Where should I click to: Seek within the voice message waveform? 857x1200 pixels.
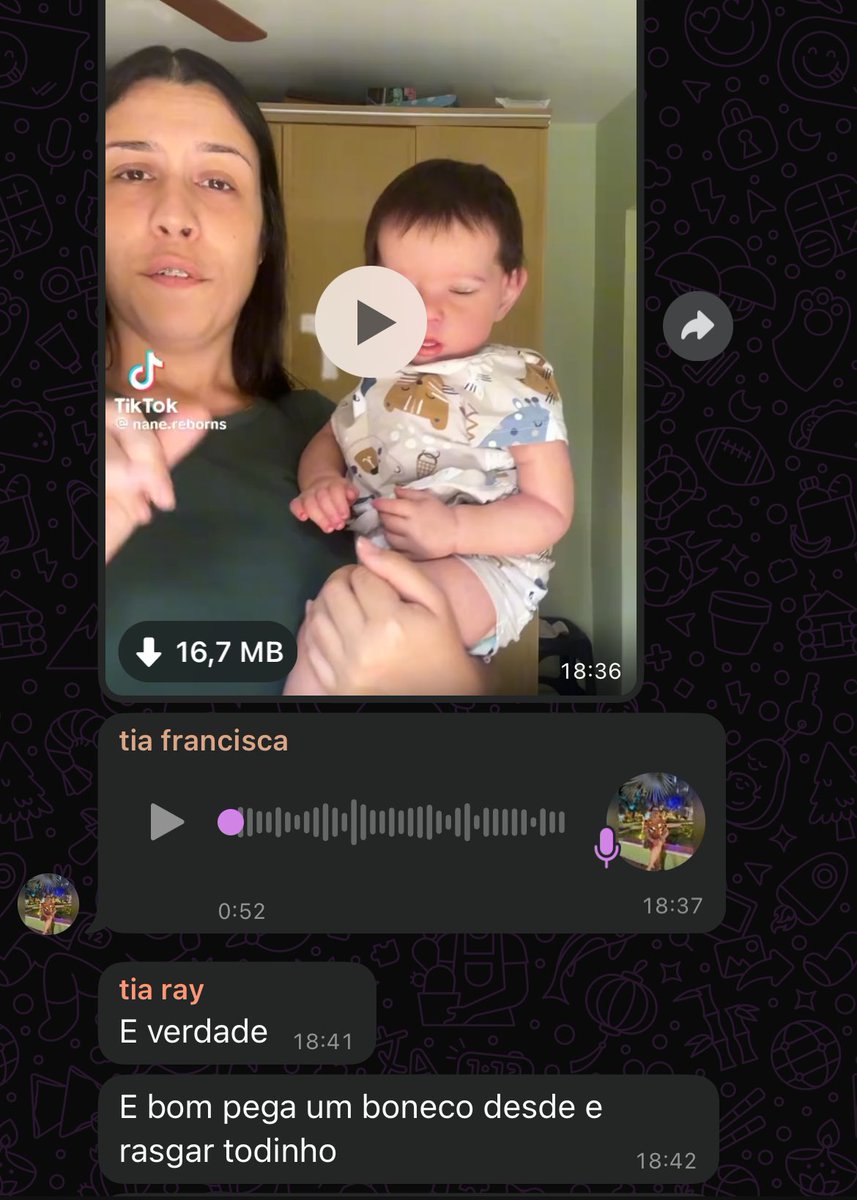[392, 822]
